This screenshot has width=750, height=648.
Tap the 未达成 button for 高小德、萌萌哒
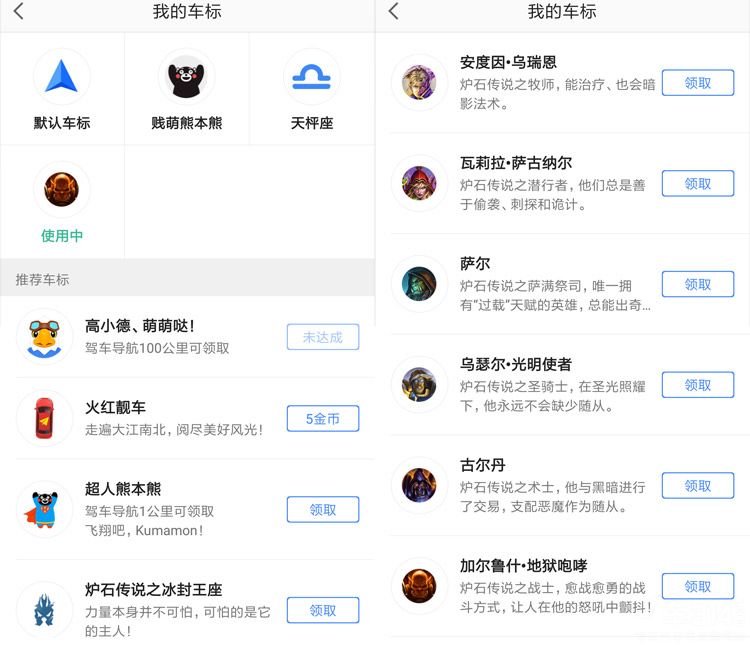(x=322, y=337)
